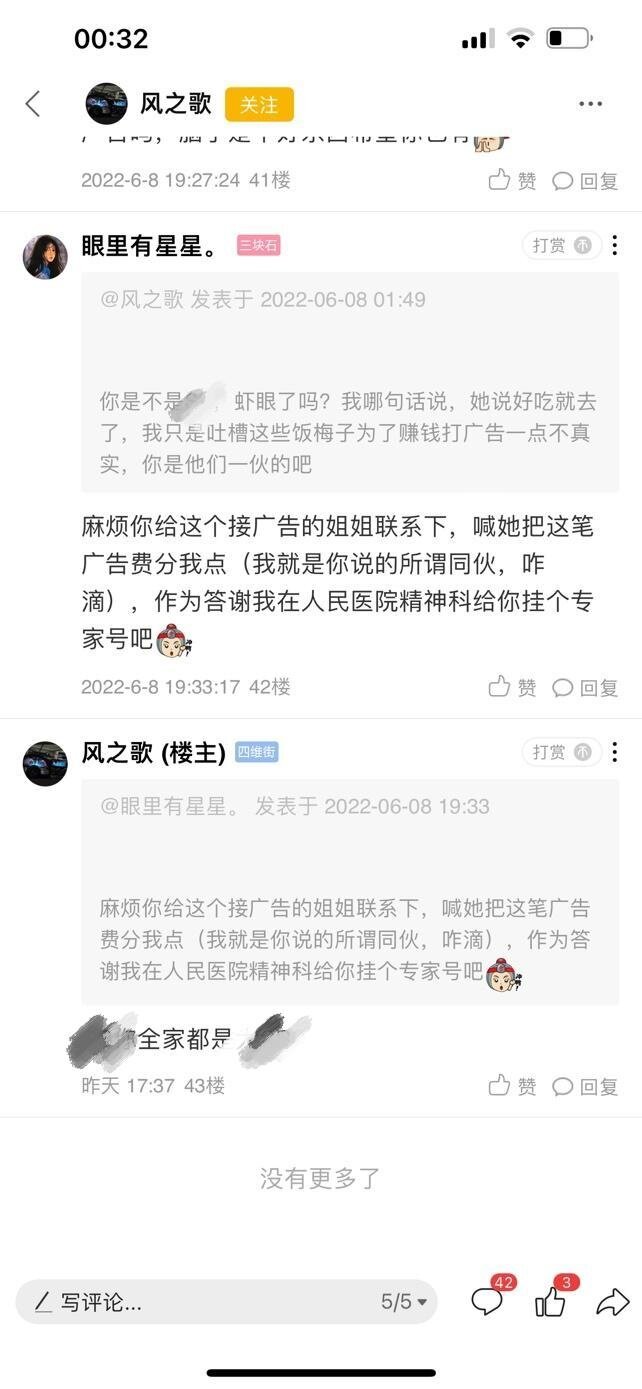
Task: Share this post
Action: pos(612,1301)
